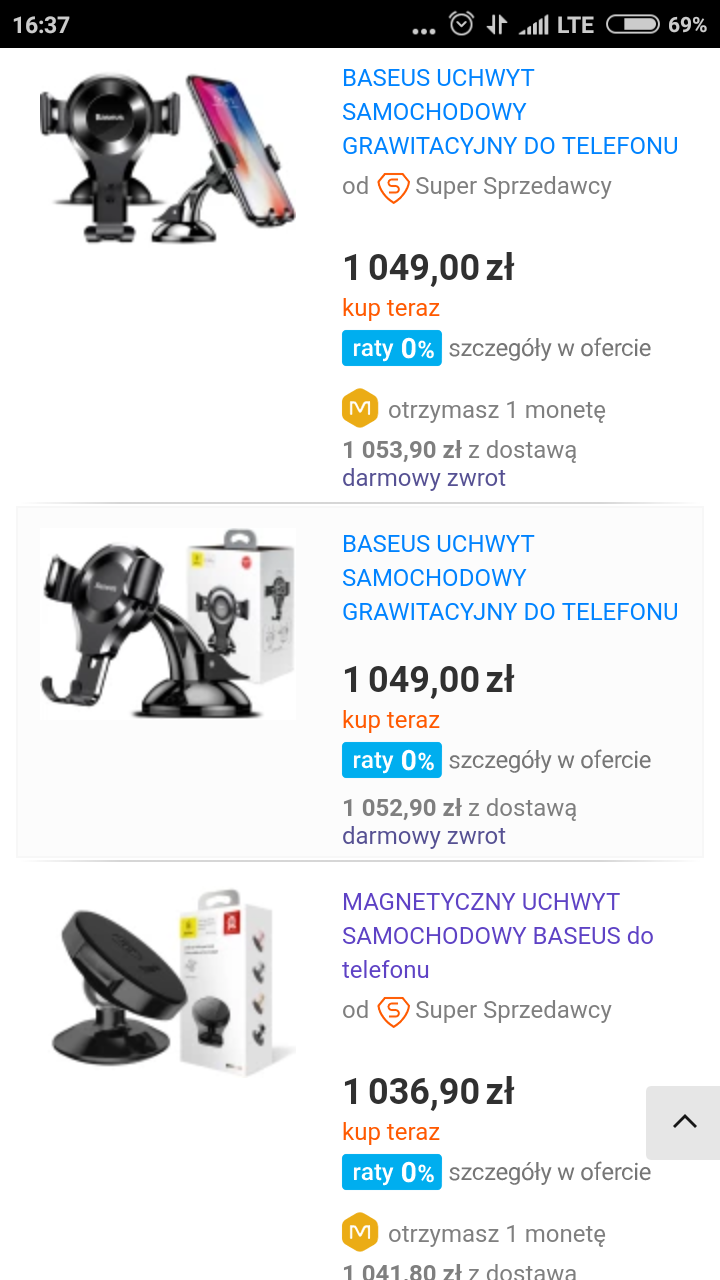Open the magnetic Baseus holder listing title
This screenshot has height=1280, width=720.
tap(497, 935)
